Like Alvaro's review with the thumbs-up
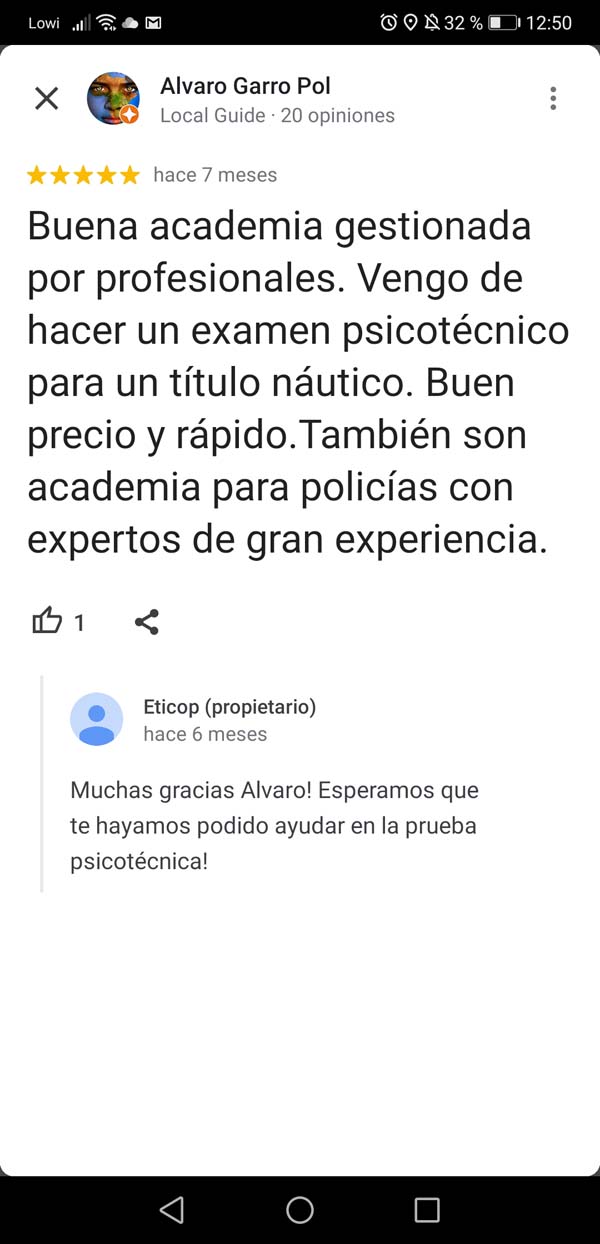This screenshot has height=1244, width=600. [x=47, y=622]
